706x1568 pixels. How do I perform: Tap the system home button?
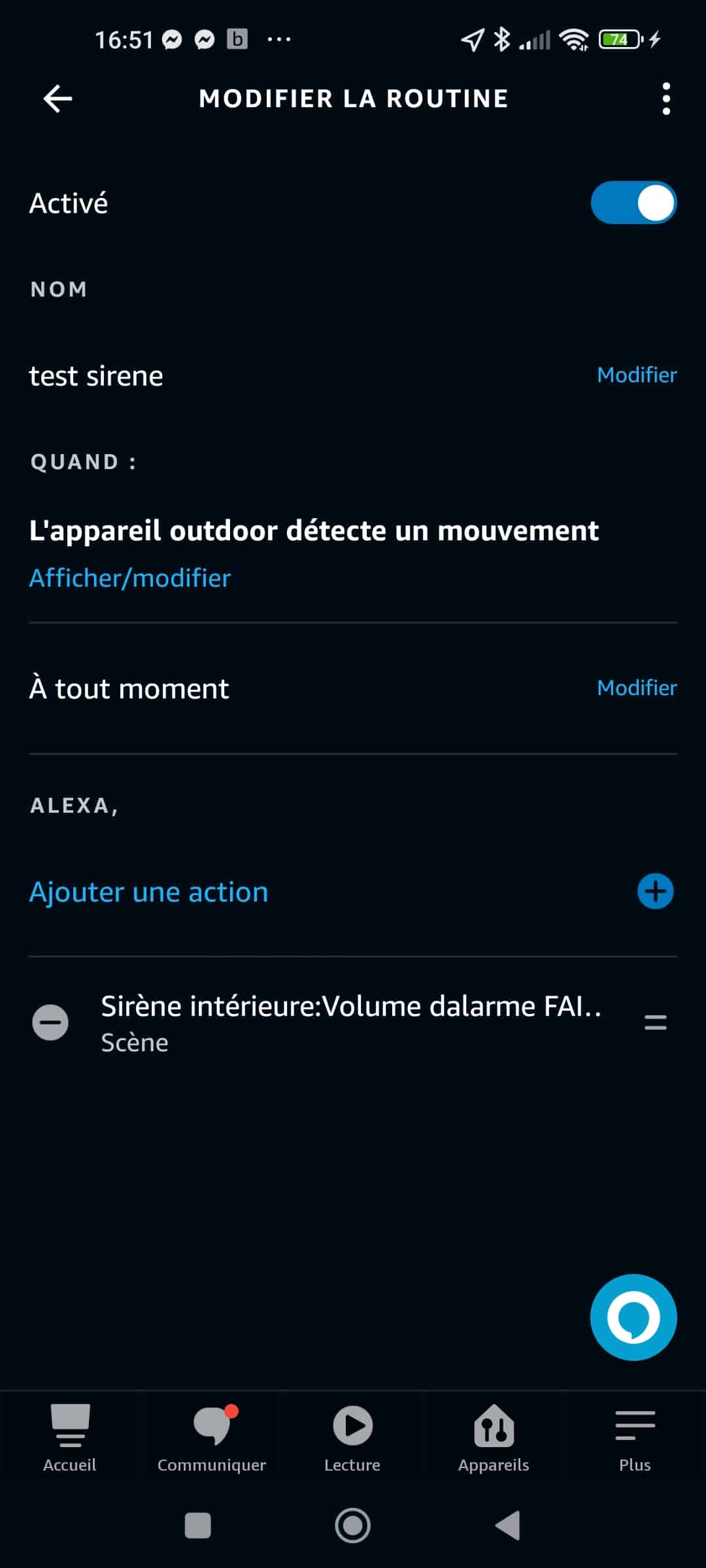[353, 1526]
